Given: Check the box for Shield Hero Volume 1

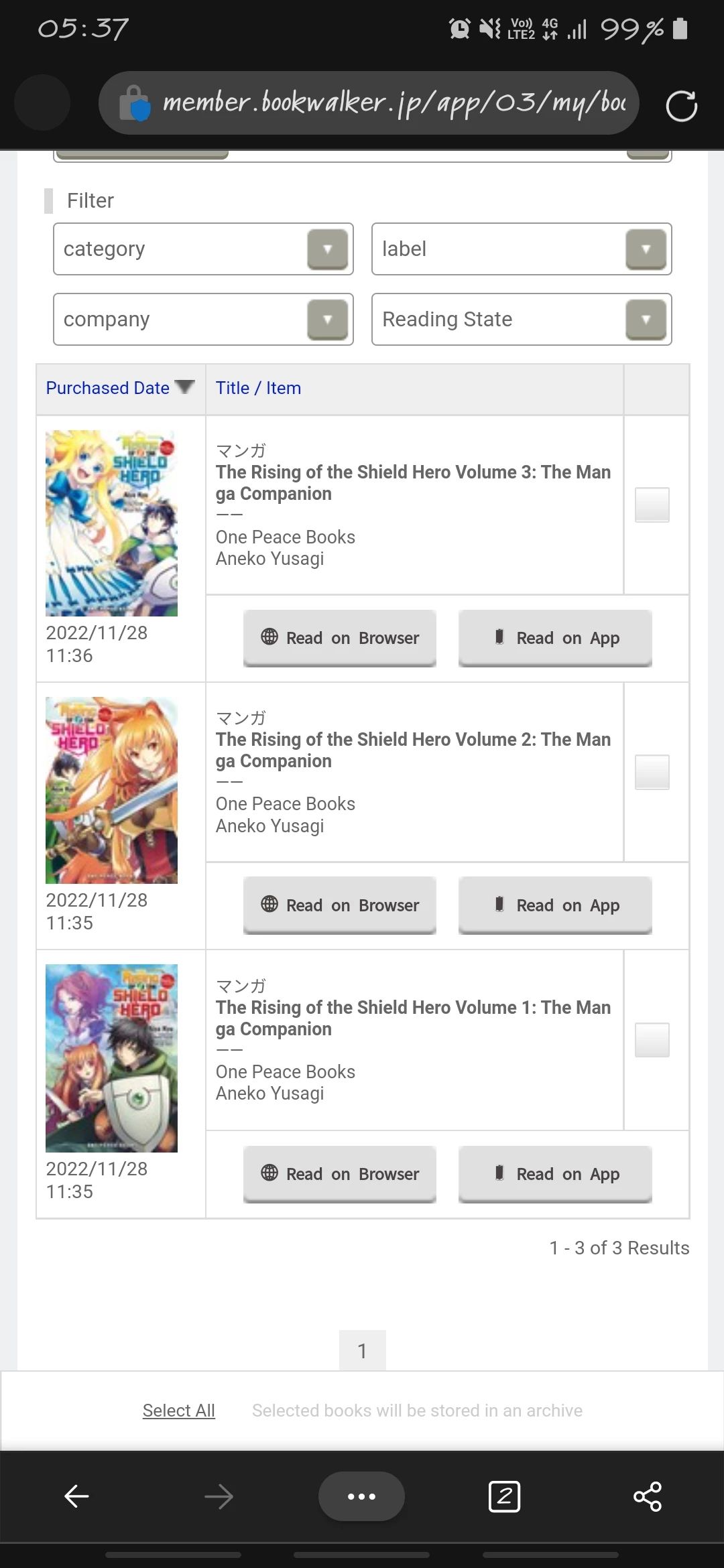Looking at the screenshot, I should coord(652,1040).
